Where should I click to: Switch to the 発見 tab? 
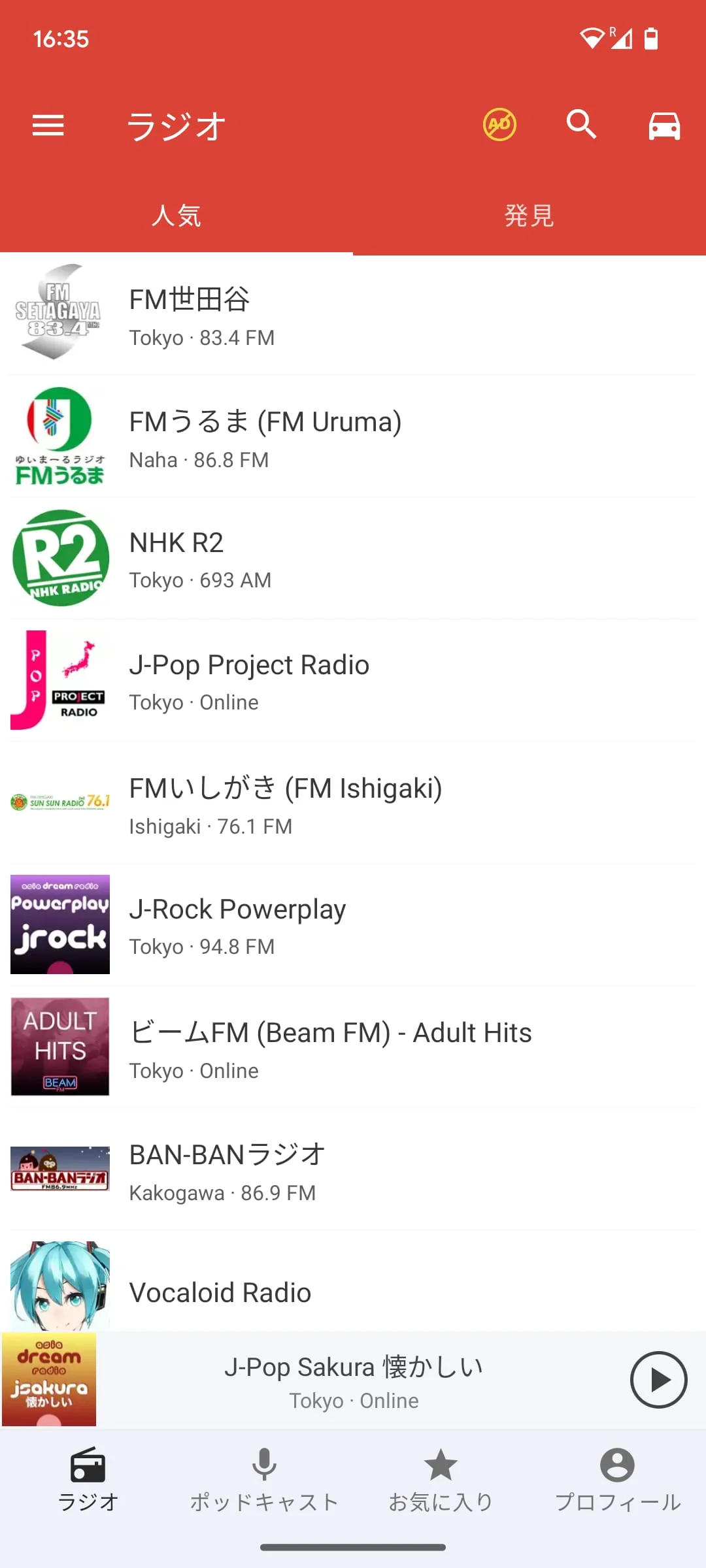529,216
